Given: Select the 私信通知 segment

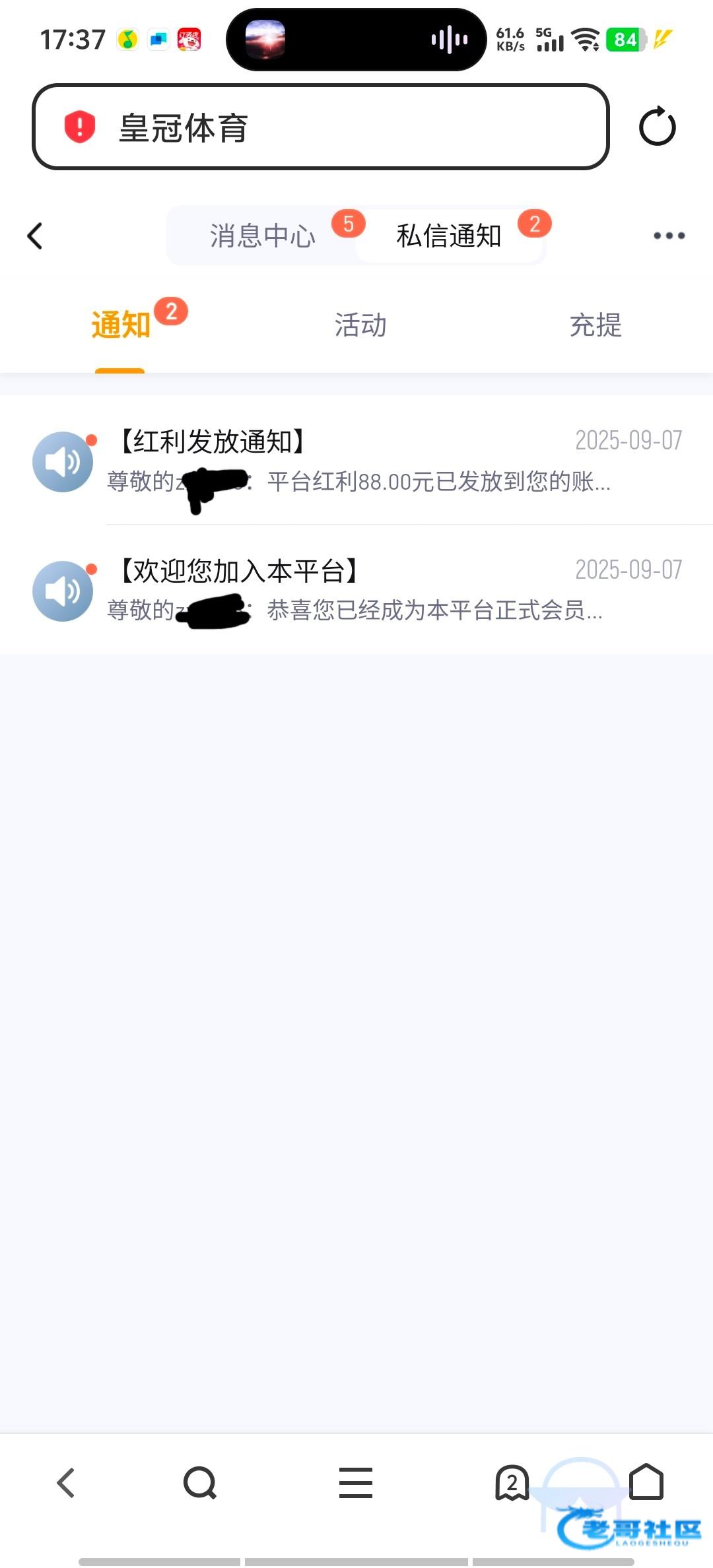Looking at the screenshot, I should [449, 236].
